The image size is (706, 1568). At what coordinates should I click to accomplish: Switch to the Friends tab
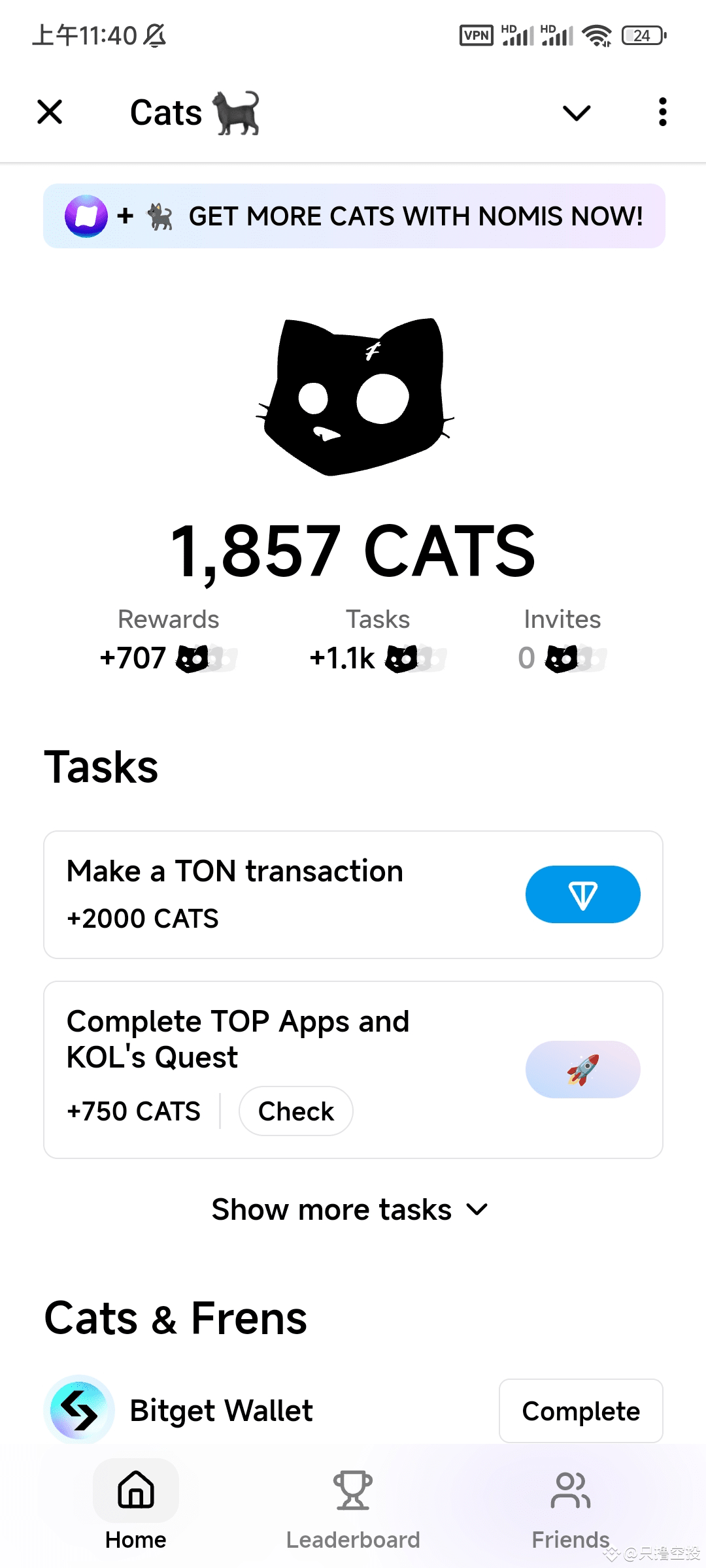pos(571,1510)
